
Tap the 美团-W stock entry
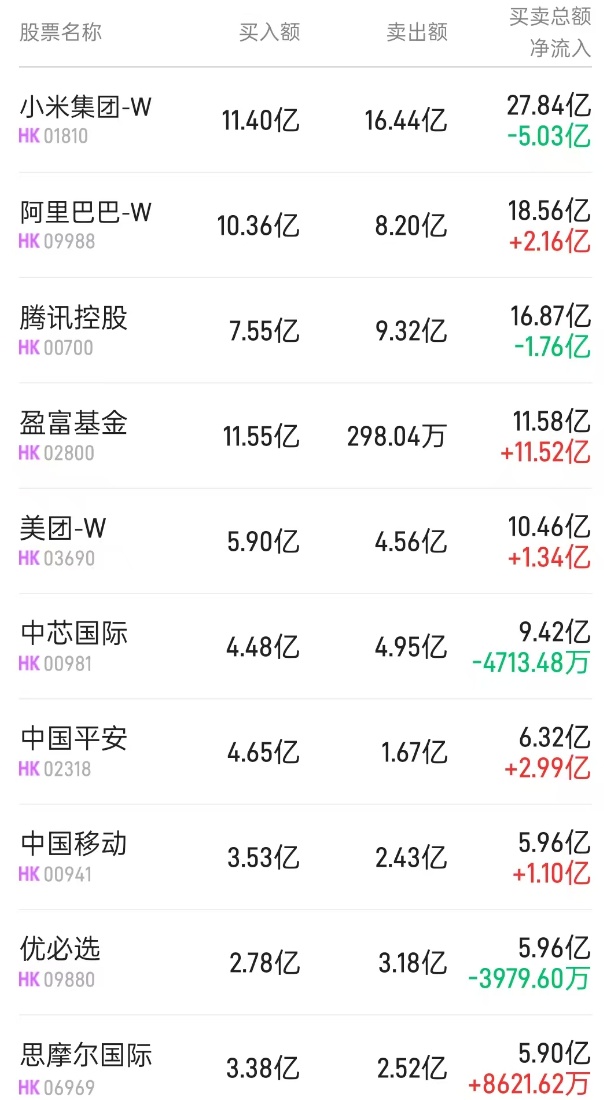coord(63,529)
